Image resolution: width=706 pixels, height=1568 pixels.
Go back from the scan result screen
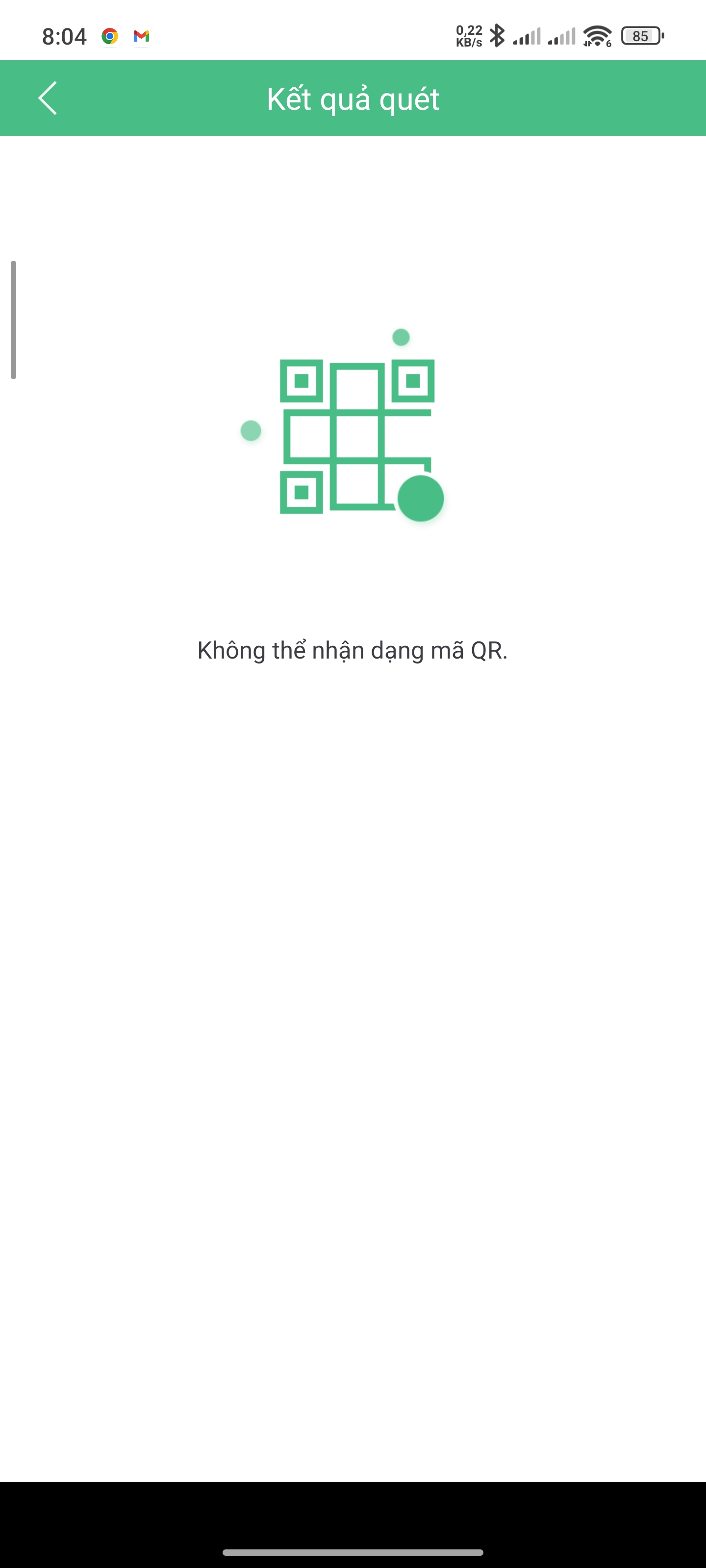point(48,98)
